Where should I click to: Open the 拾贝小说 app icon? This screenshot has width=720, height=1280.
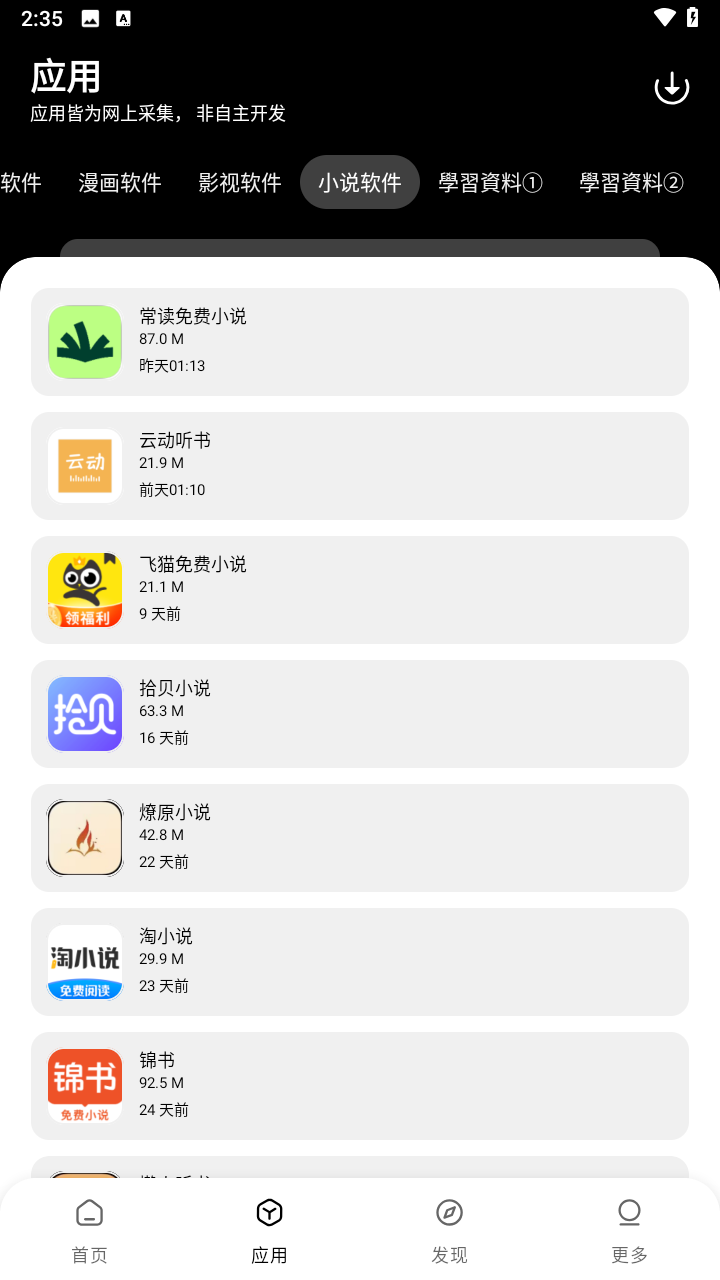(x=85, y=713)
